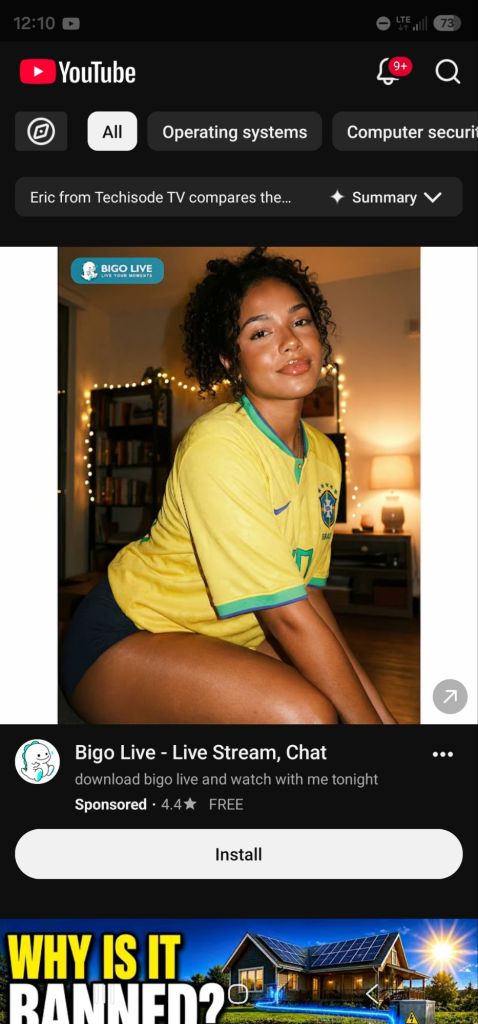Open the Bigo Live ad options menu
Image resolution: width=478 pixels, height=1024 pixels.
tap(443, 754)
